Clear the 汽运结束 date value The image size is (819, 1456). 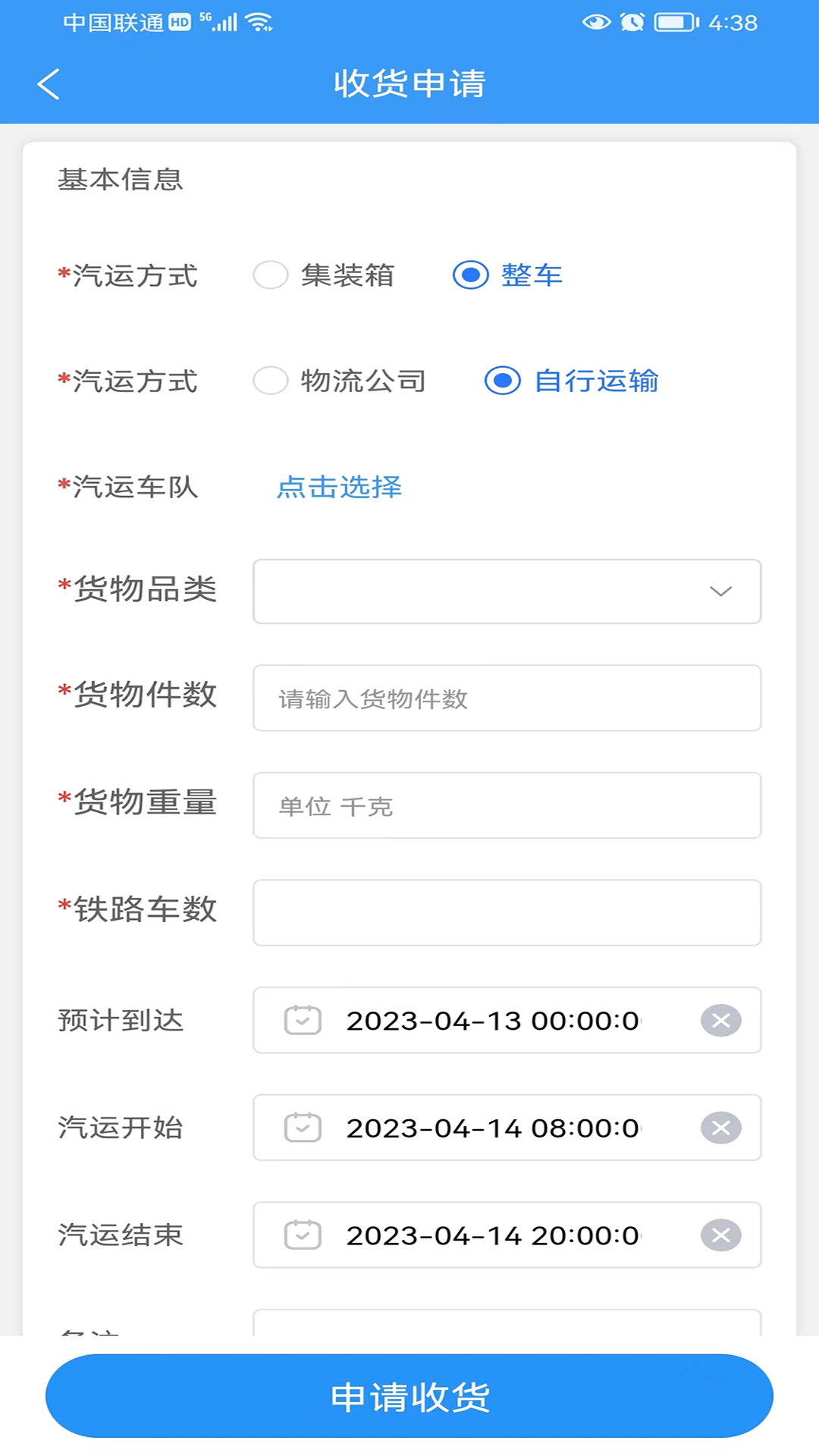pos(720,1235)
